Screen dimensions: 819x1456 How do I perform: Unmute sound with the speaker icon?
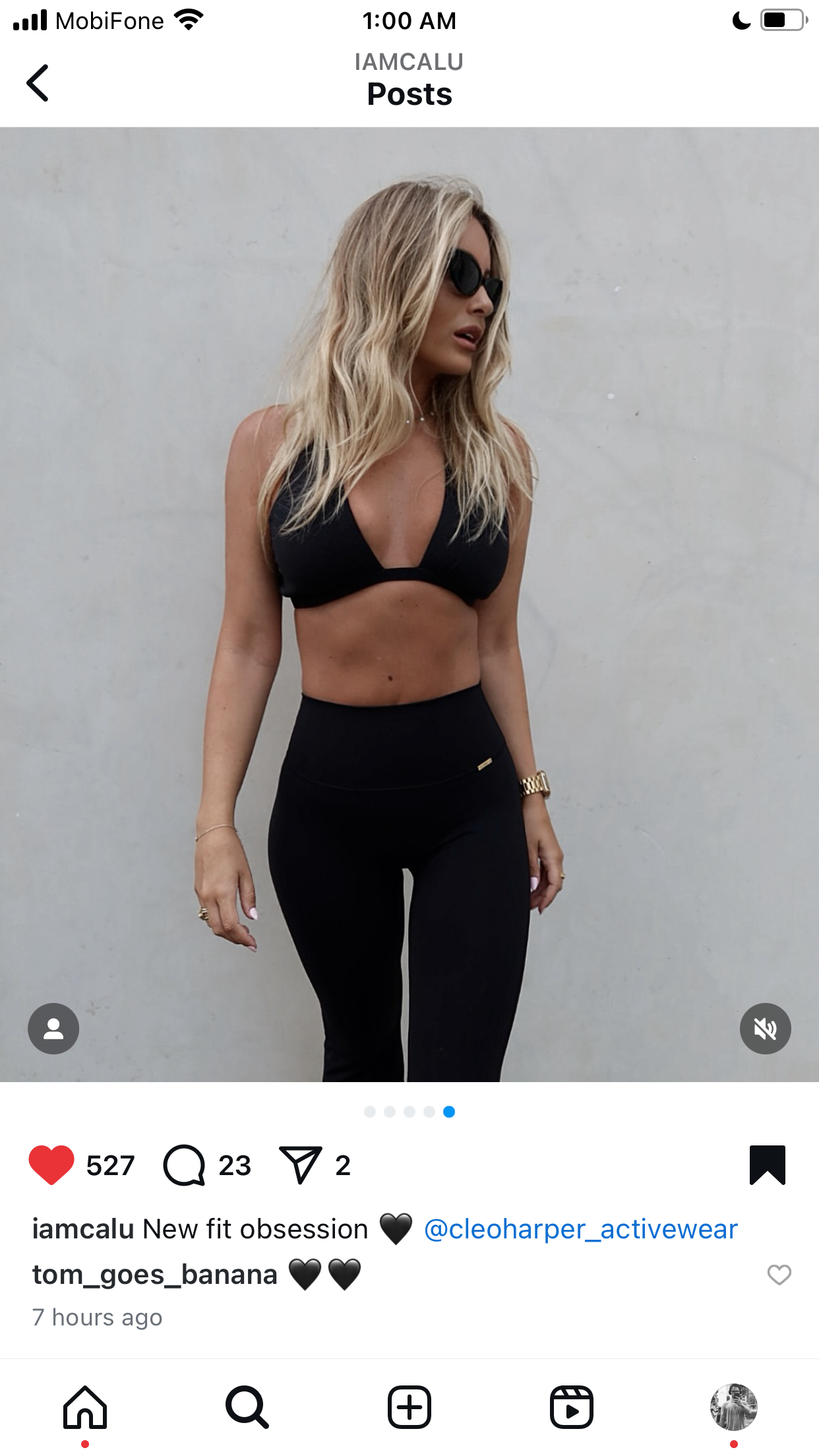tap(766, 1029)
